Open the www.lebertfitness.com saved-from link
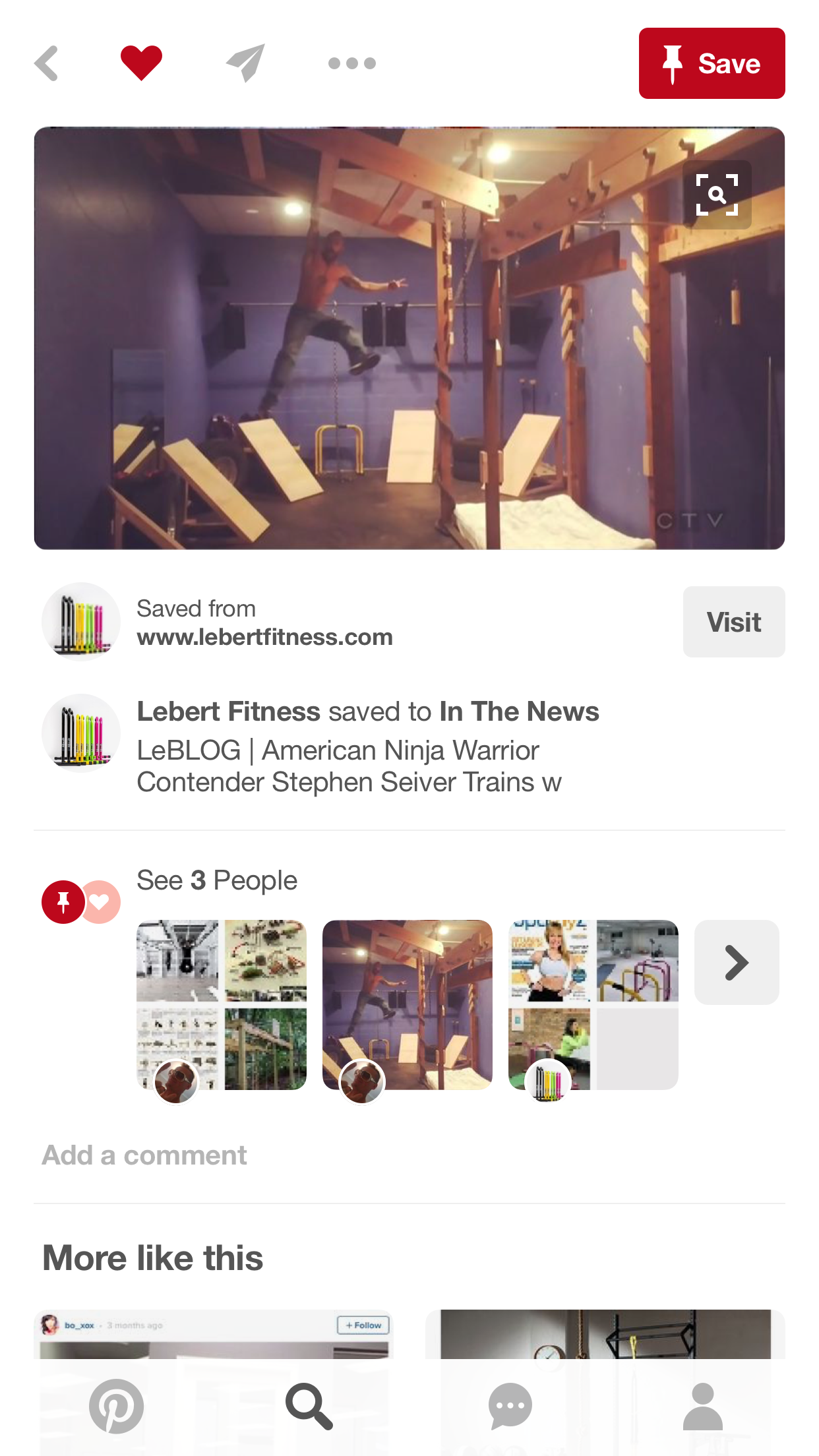Screen dimensions: 819x1456 264,637
